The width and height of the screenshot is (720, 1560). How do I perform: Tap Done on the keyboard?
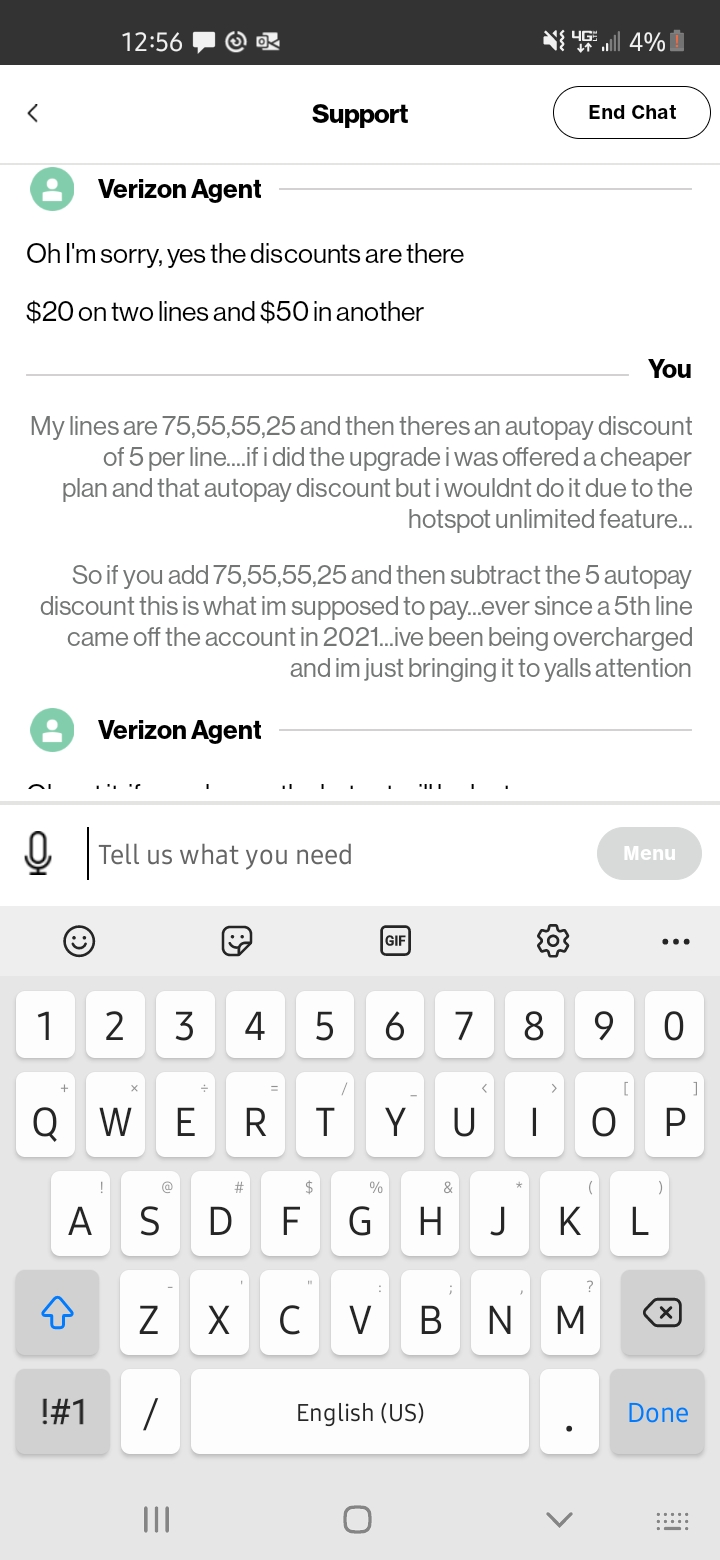[657, 1411]
